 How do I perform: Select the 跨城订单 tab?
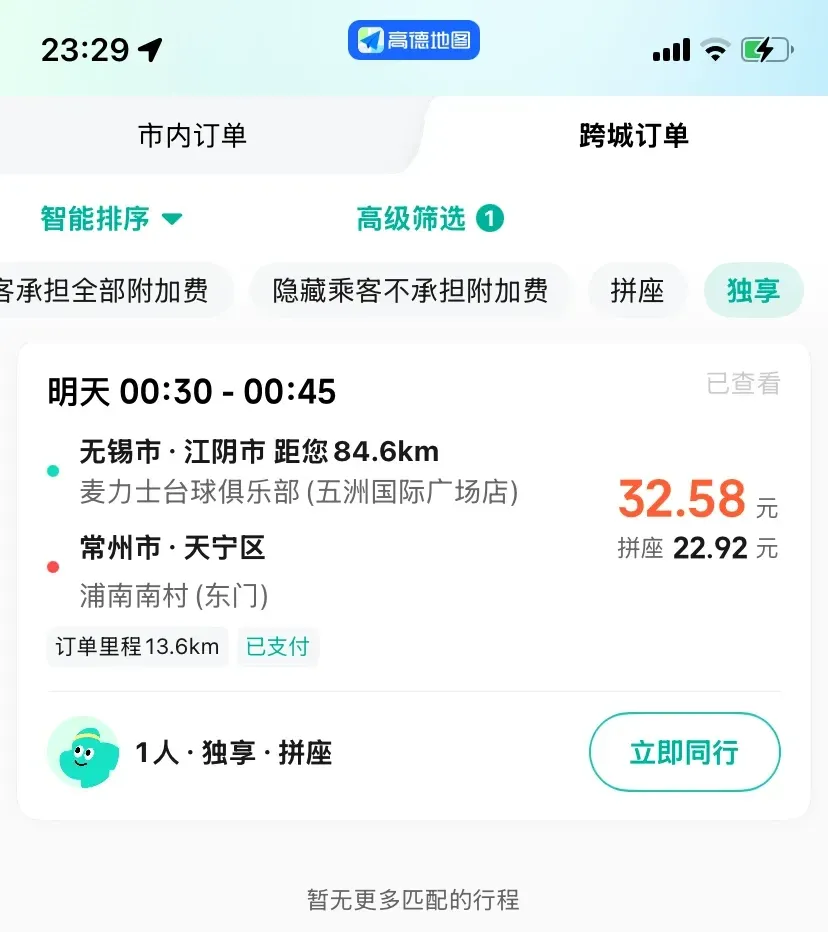(x=631, y=135)
